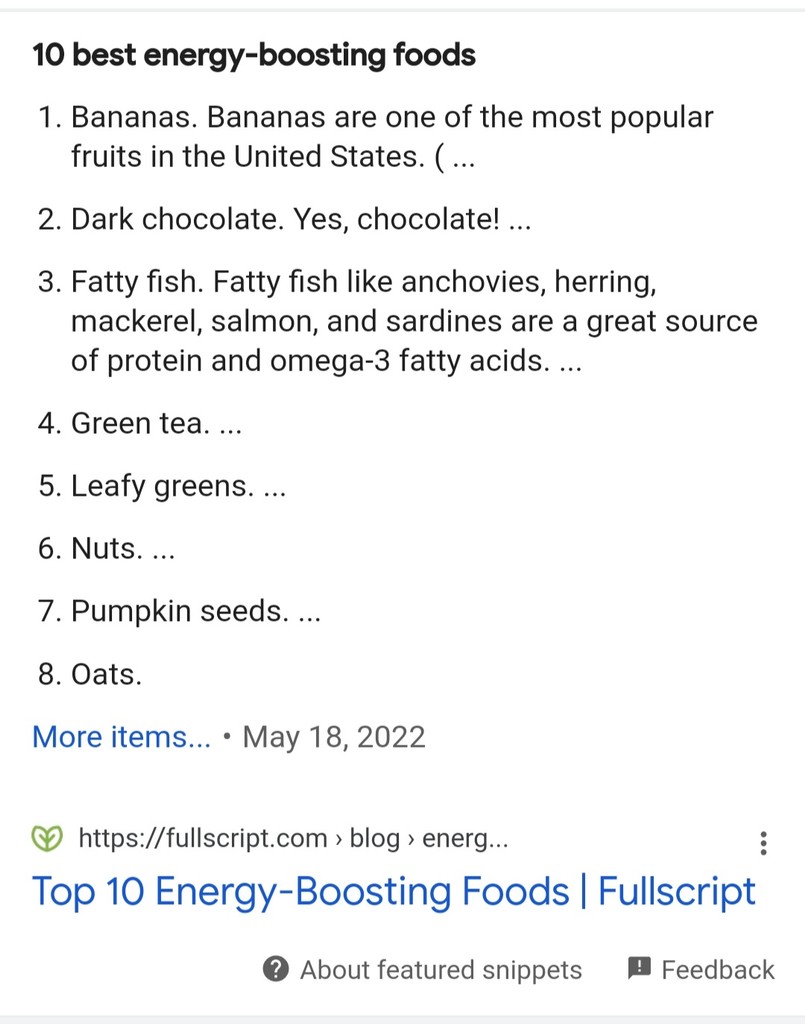The image size is (805, 1024).
Task: Send Feedback on this snippet
Action: pos(701,969)
